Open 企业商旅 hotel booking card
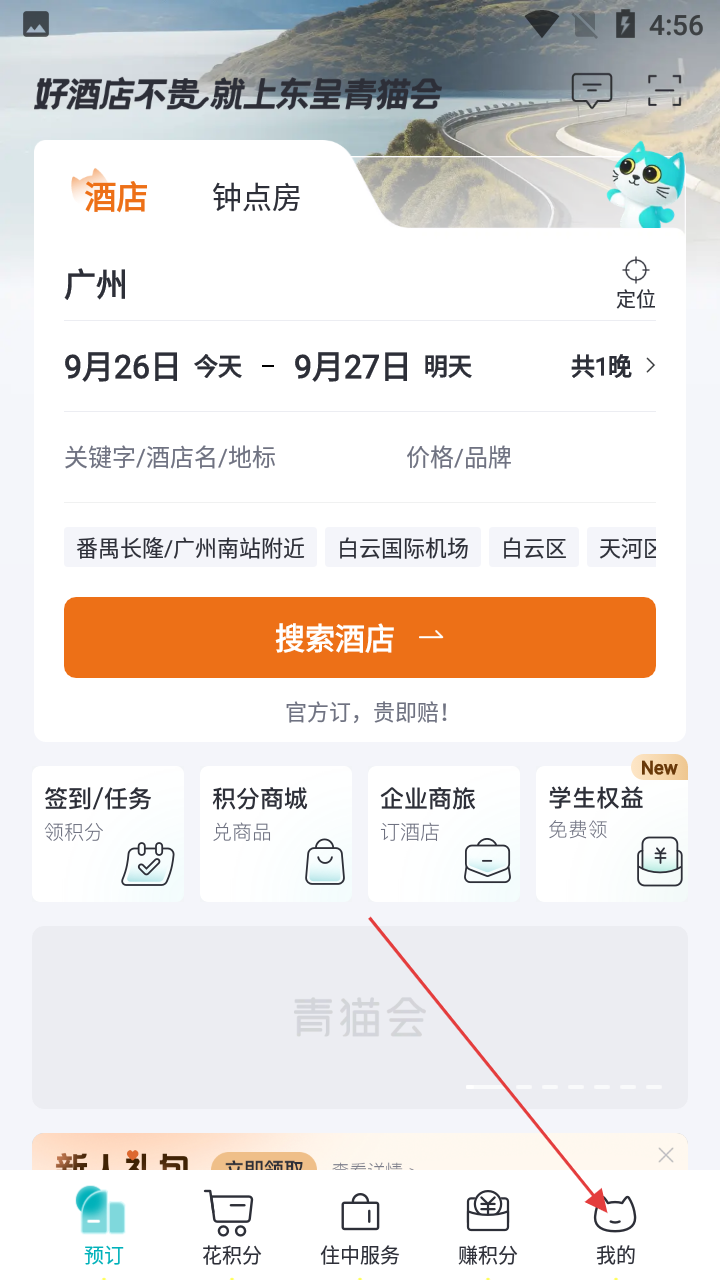 point(444,834)
